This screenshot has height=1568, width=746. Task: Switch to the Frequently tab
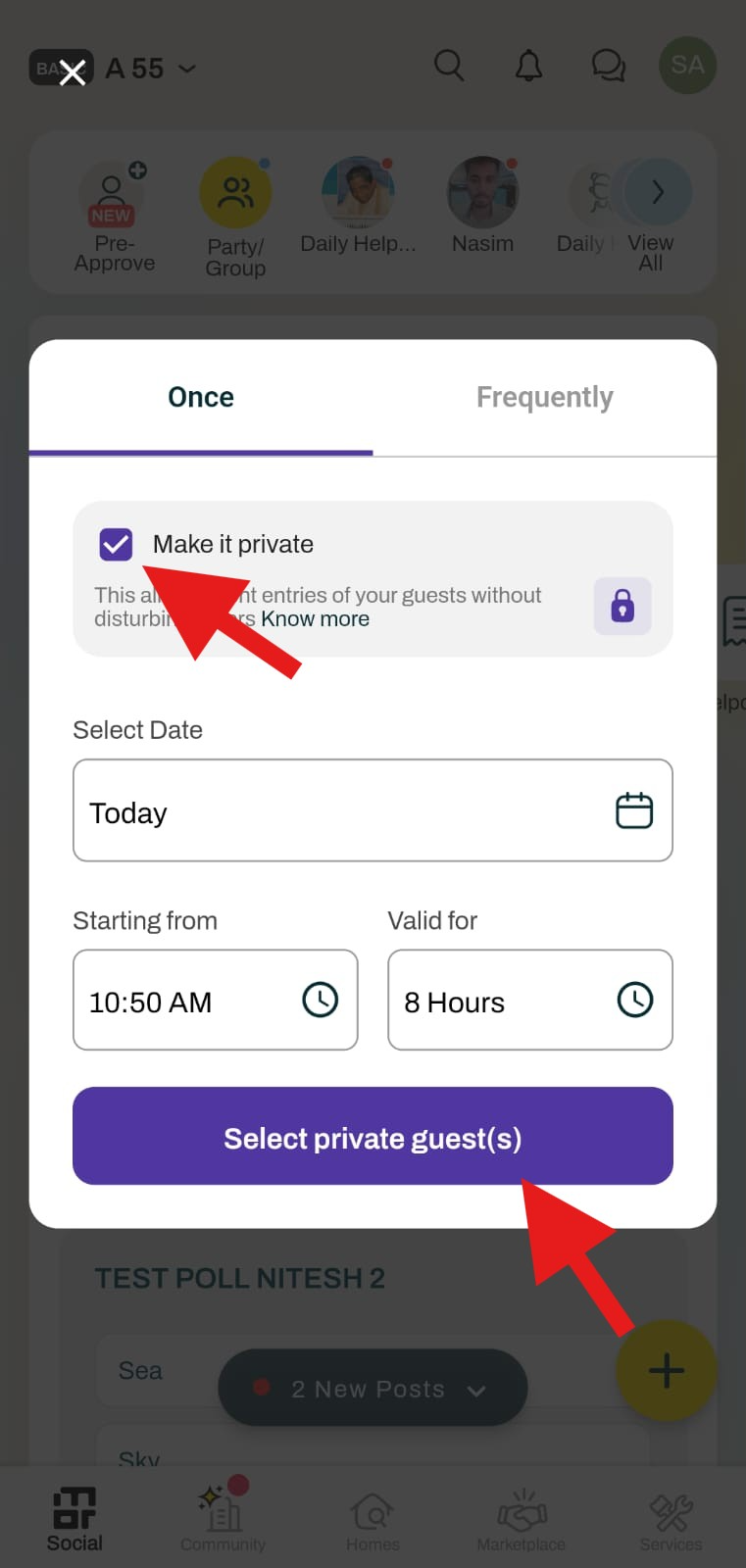pyautogui.click(x=545, y=398)
